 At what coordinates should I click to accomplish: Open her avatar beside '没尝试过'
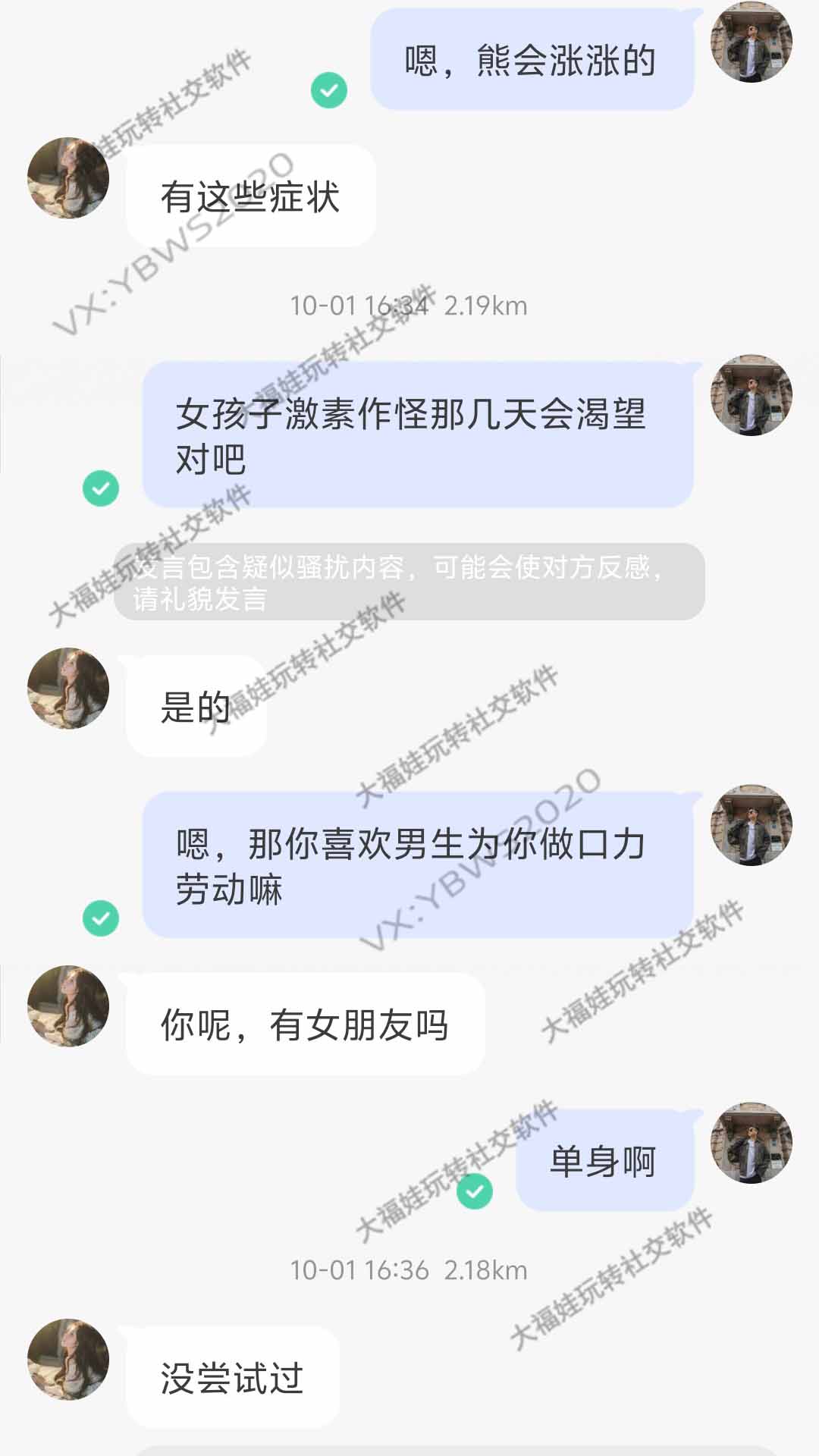[68, 1360]
